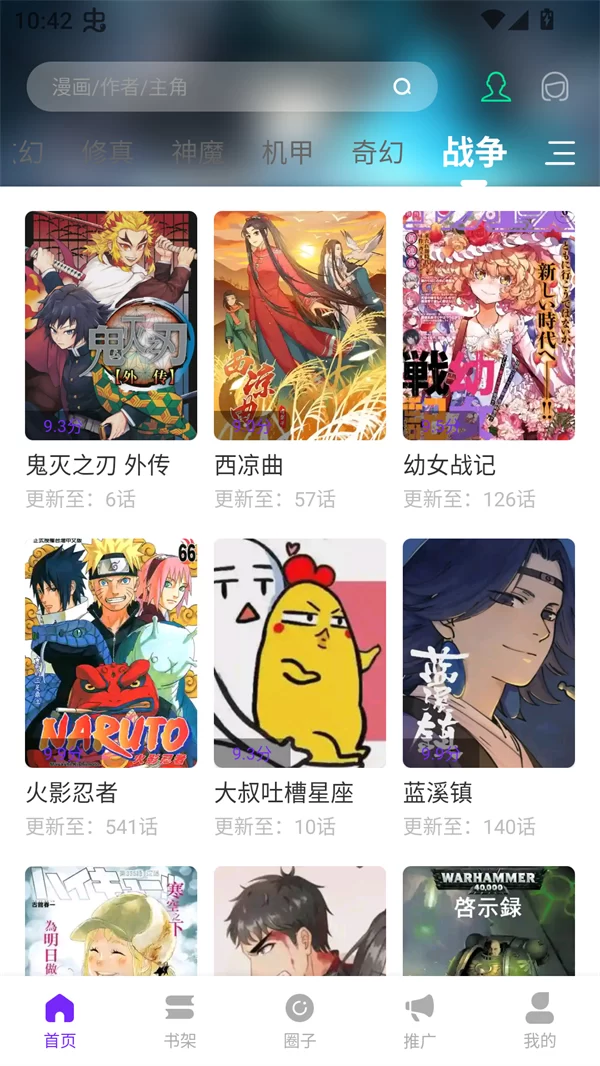Go to the 我的 profile tab
This screenshot has width=600, height=1066.
point(540,1020)
